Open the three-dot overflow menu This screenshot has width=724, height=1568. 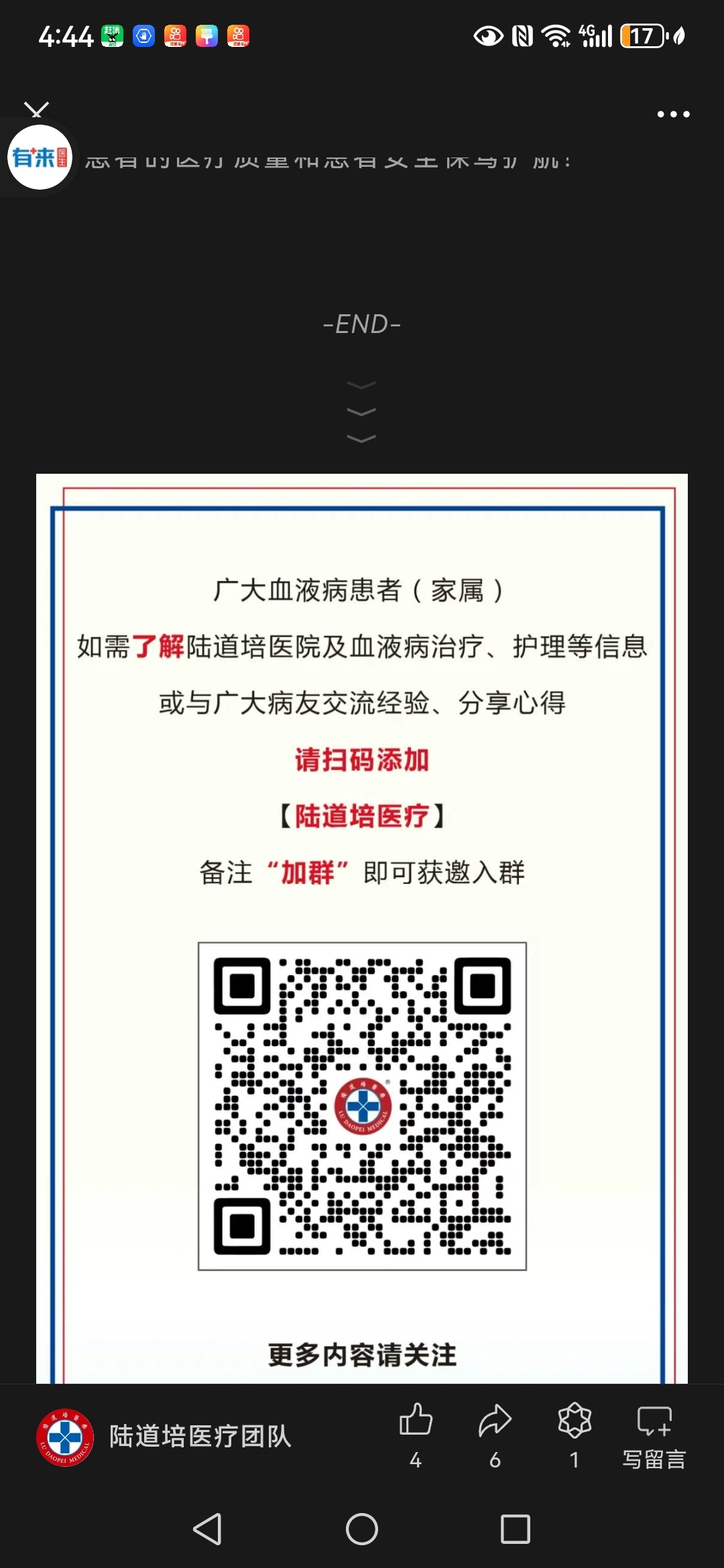pyautogui.click(x=673, y=115)
